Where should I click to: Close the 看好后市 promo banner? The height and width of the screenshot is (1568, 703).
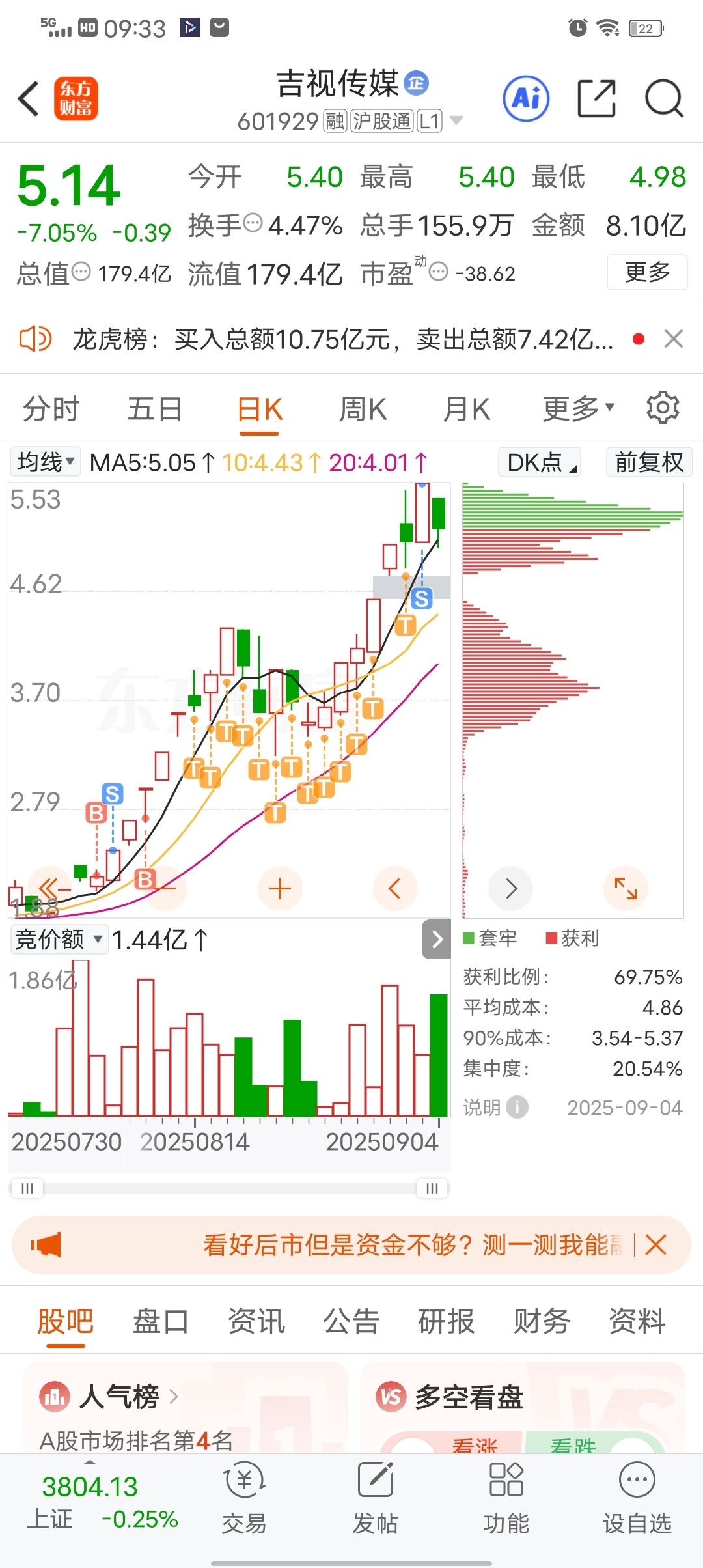tap(656, 1245)
